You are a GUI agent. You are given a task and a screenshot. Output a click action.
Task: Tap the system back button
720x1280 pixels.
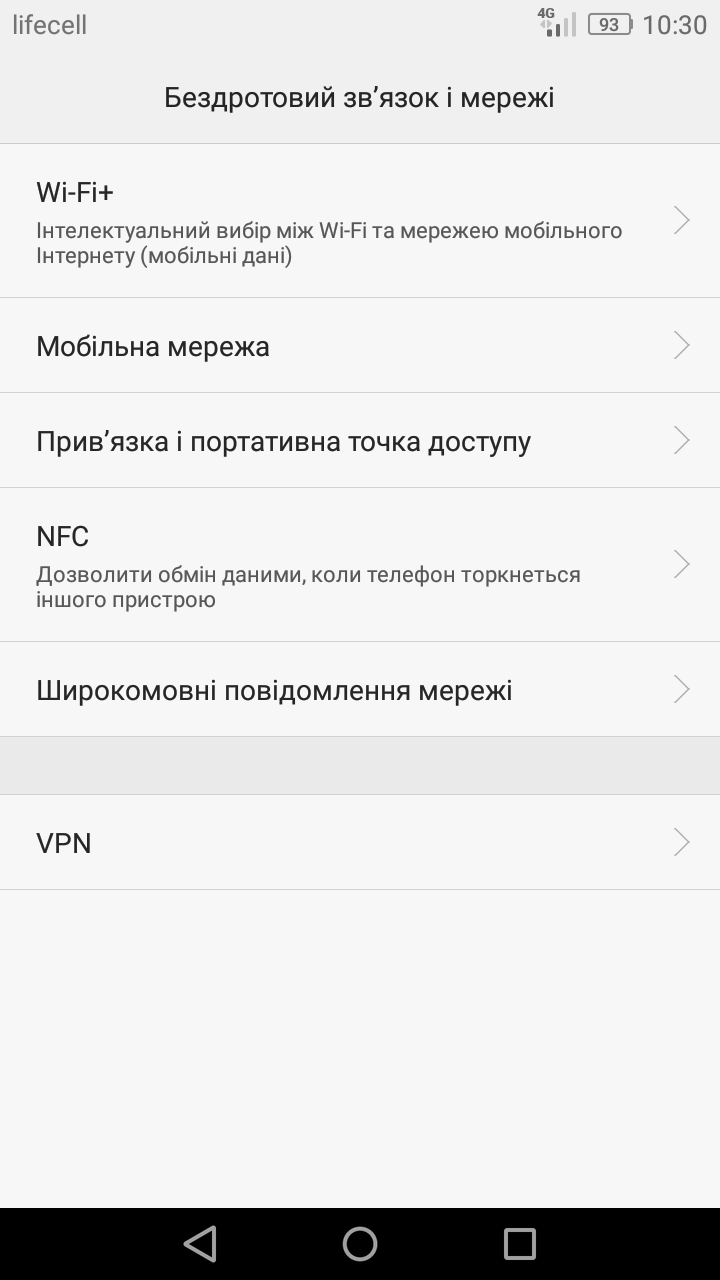click(x=200, y=1244)
